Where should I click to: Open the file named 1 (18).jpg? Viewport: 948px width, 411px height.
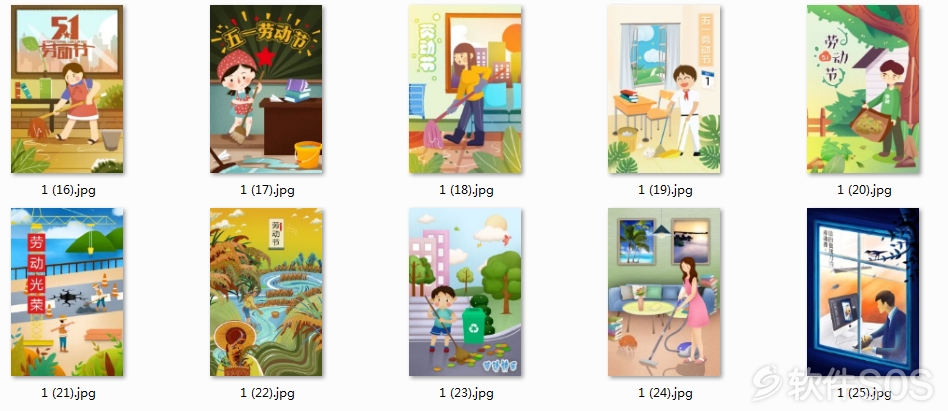(465, 89)
